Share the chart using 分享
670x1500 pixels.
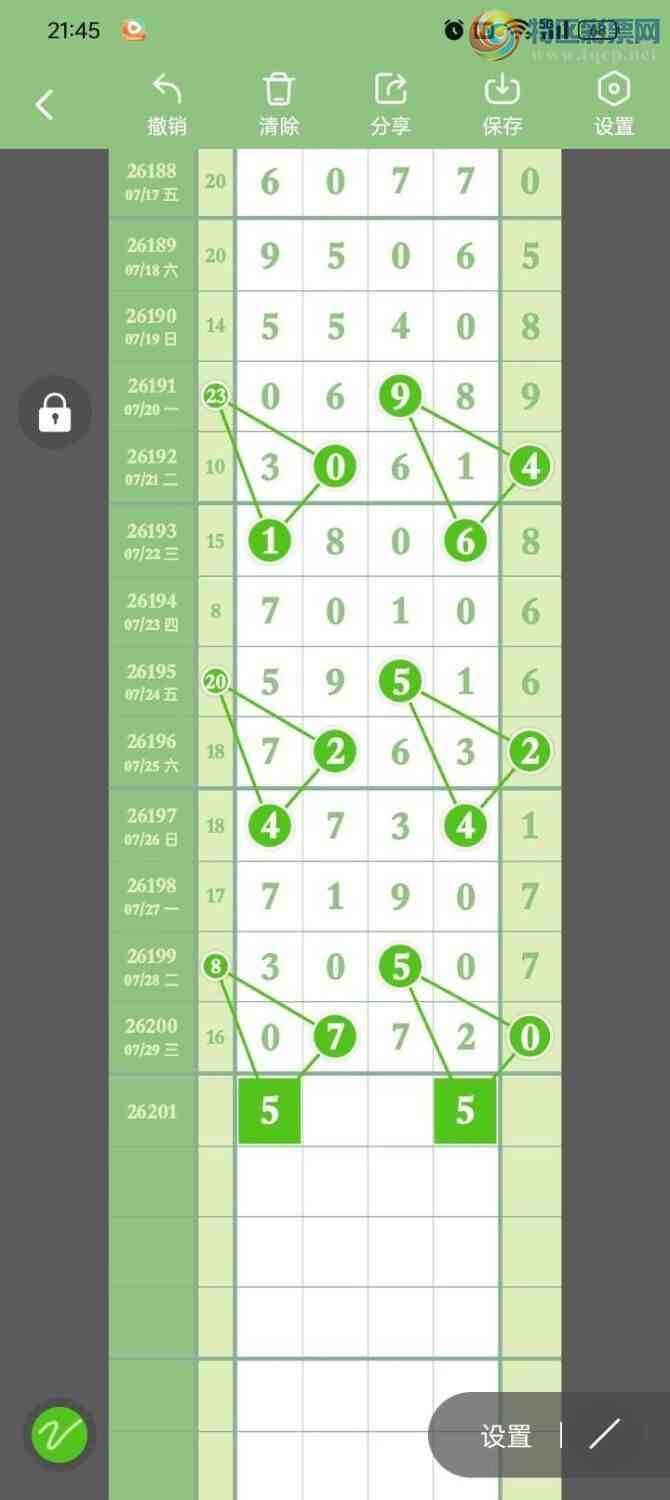(390, 105)
